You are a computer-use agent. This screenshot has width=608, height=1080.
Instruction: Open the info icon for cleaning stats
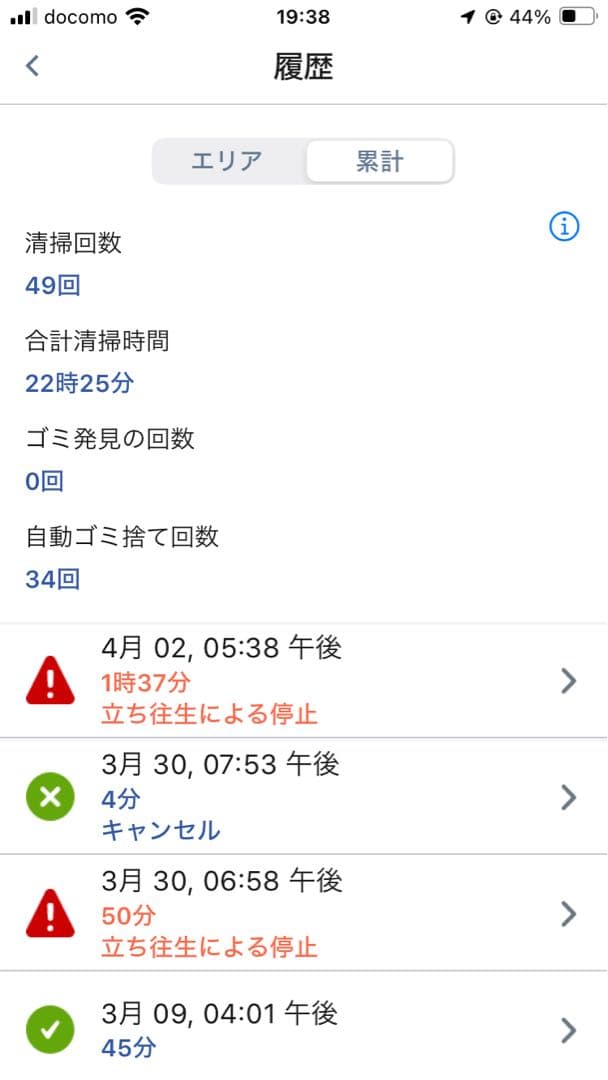coord(565,228)
